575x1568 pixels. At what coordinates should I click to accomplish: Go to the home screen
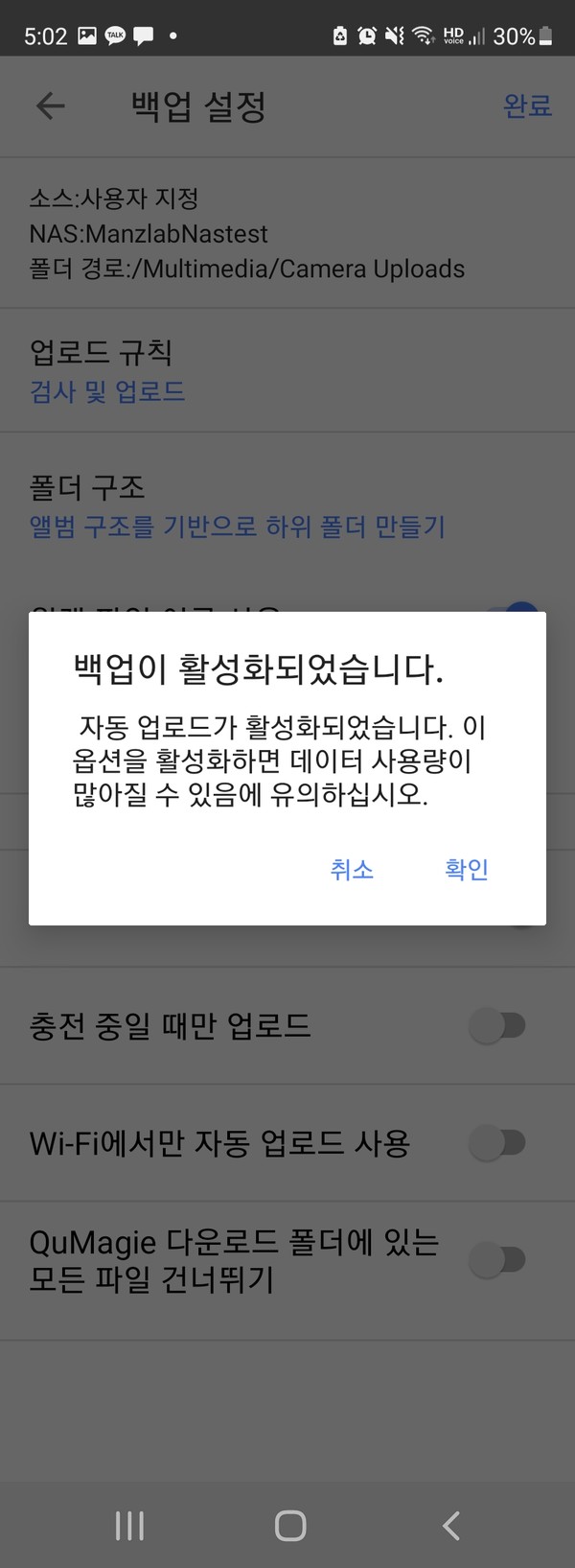pyautogui.click(x=289, y=1526)
